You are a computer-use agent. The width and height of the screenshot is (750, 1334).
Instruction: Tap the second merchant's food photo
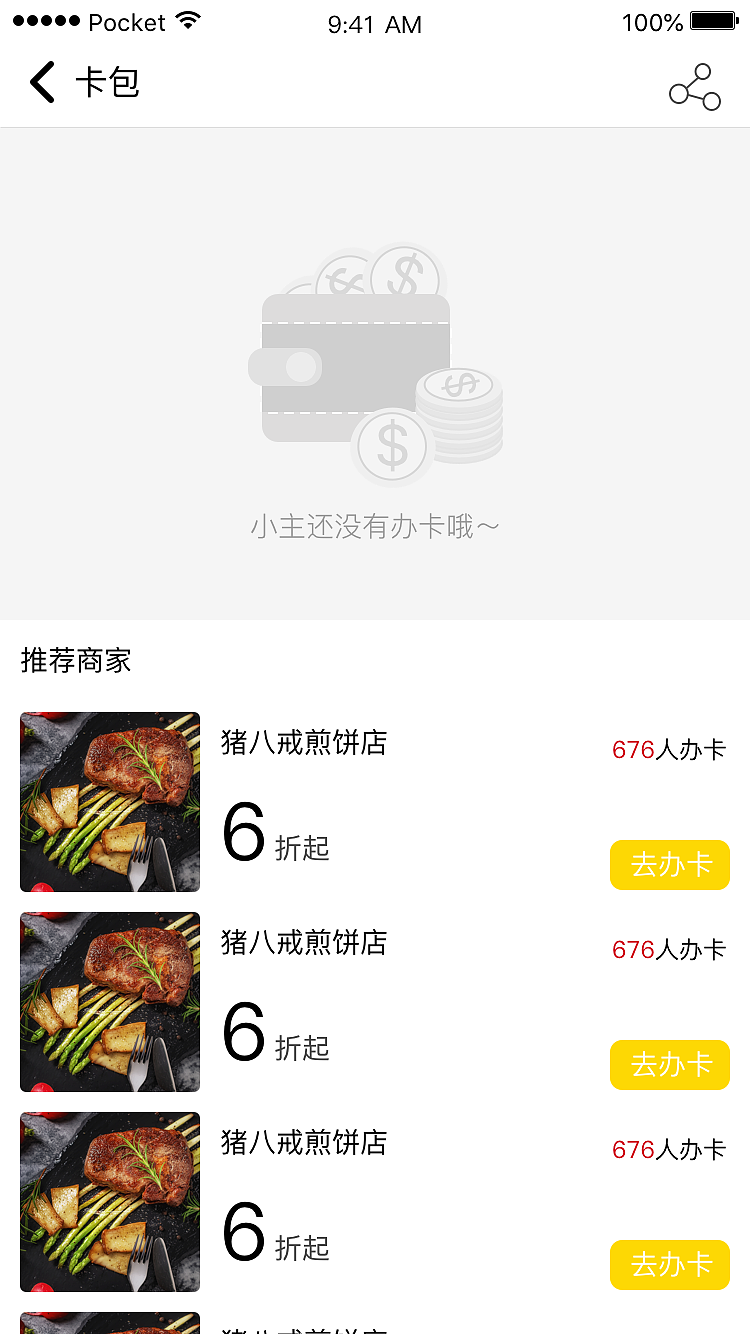point(110,1001)
